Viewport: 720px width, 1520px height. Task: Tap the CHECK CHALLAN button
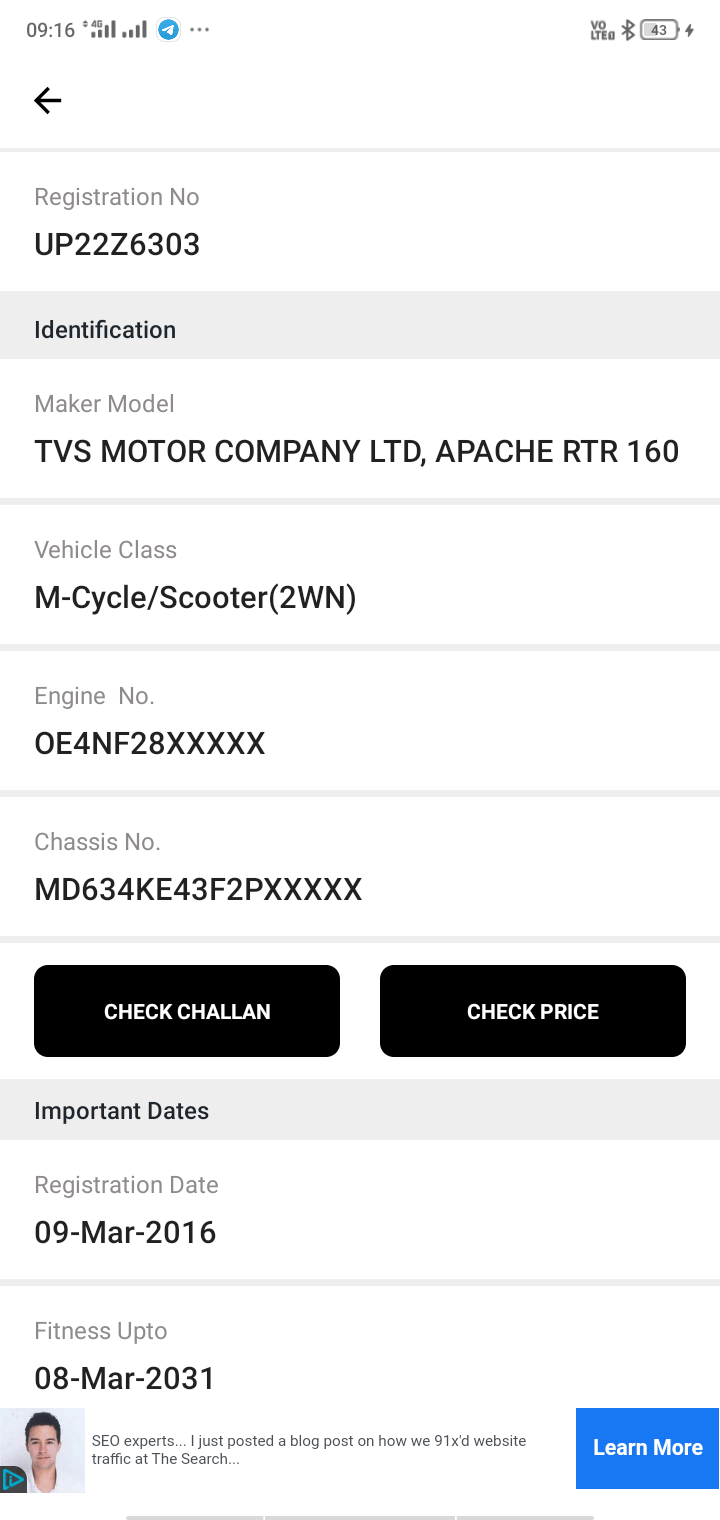[x=187, y=1011]
